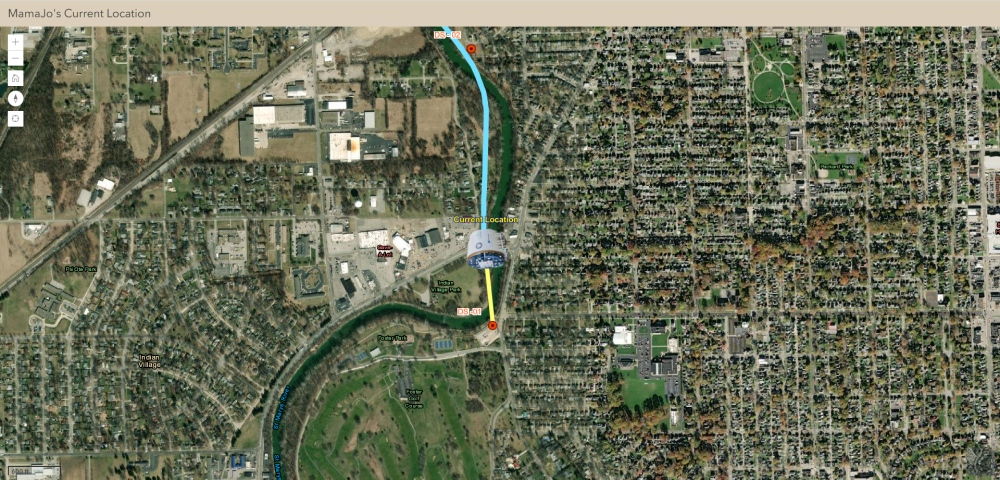Zoom in on the map

(15, 42)
